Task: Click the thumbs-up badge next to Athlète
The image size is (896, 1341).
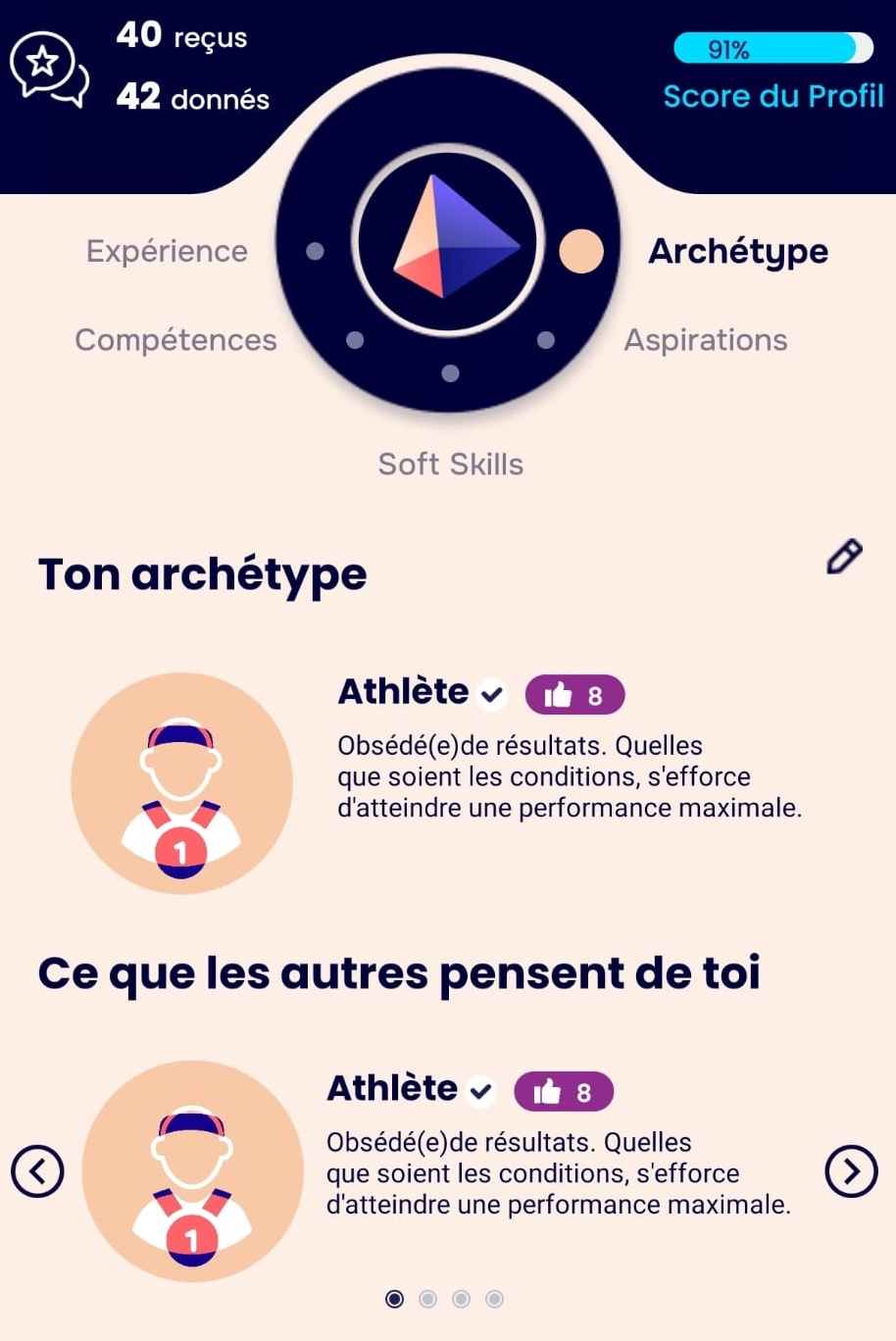Action: 574,694
